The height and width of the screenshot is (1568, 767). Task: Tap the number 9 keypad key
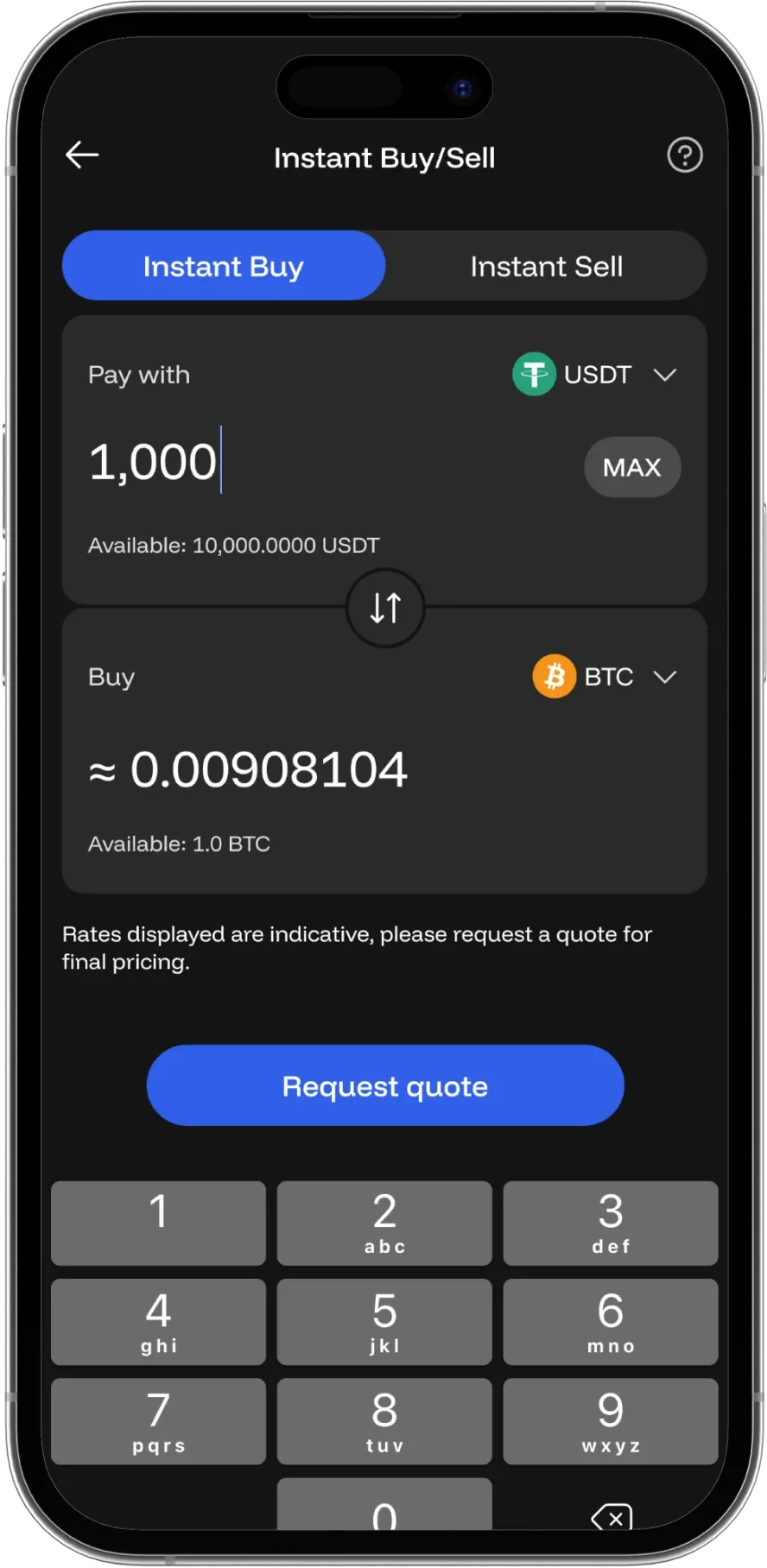coord(611,1420)
